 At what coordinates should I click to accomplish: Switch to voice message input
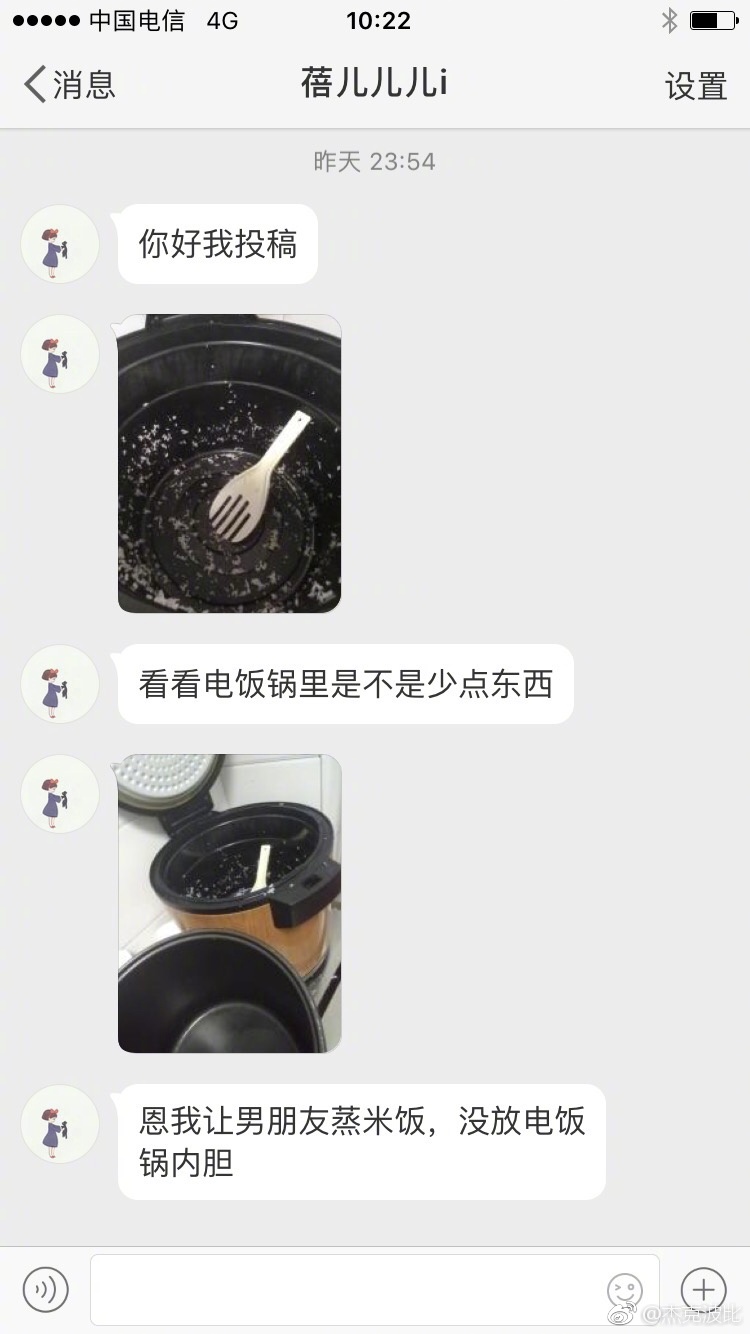[x=46, y=1289]
